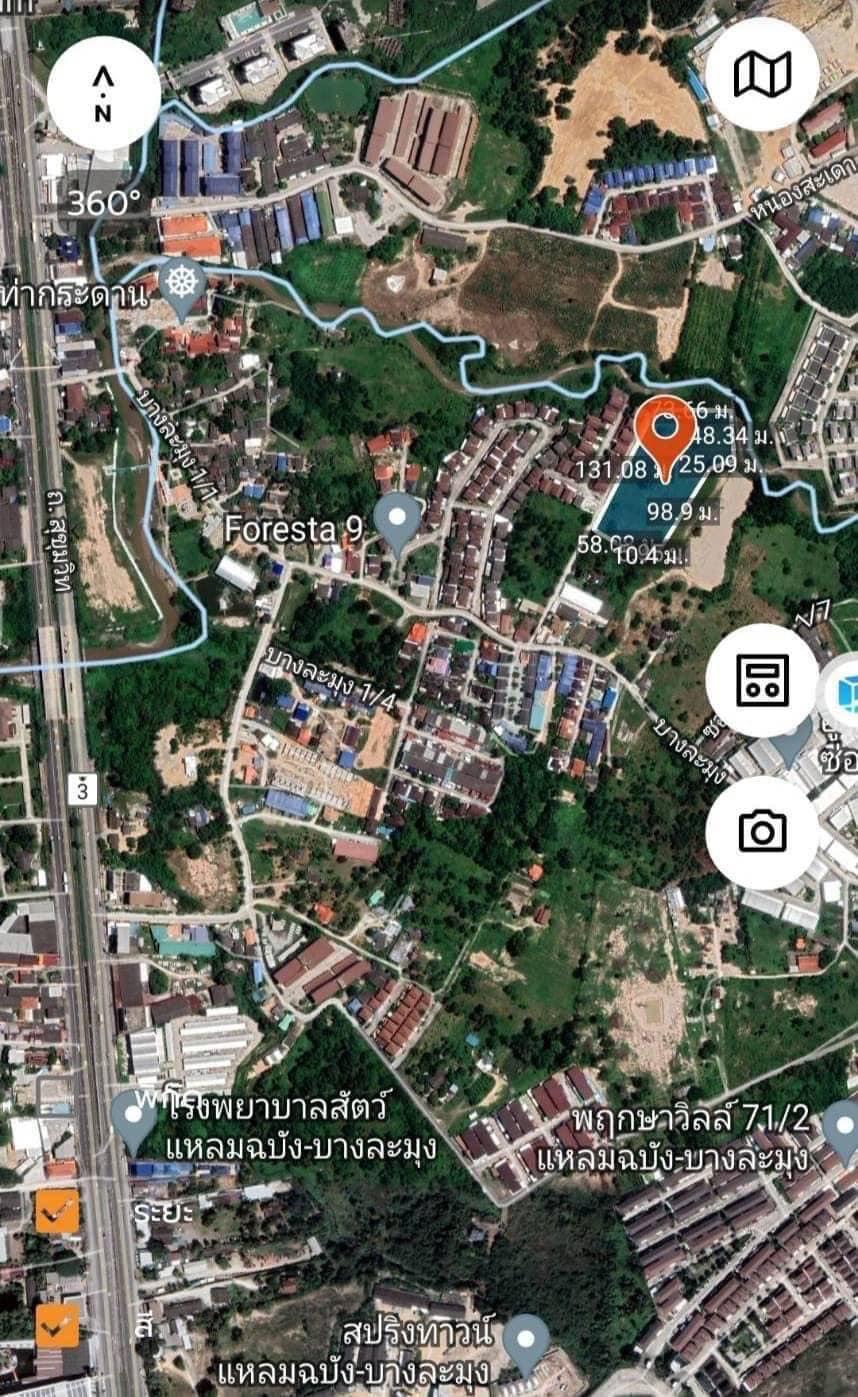Open the map layers button
This screenshot has width=858, height=1397.
(x=762, y=74)
